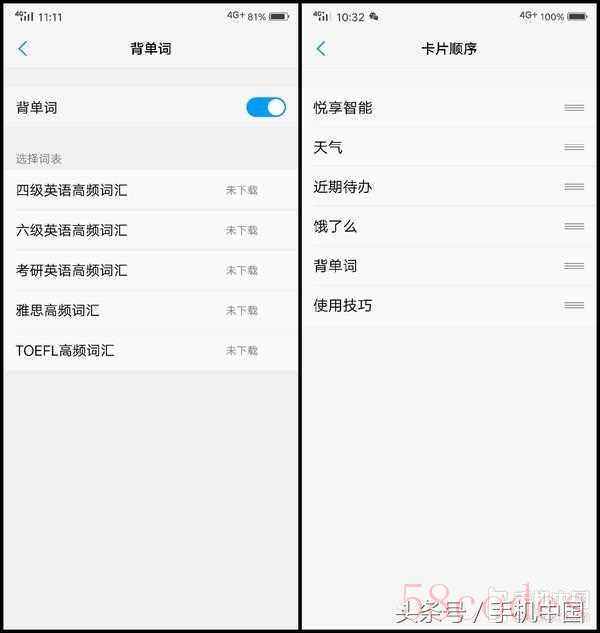600x633 pixels.
Task: Go back from the 背单词 settings page
Action: coord(23,48)
